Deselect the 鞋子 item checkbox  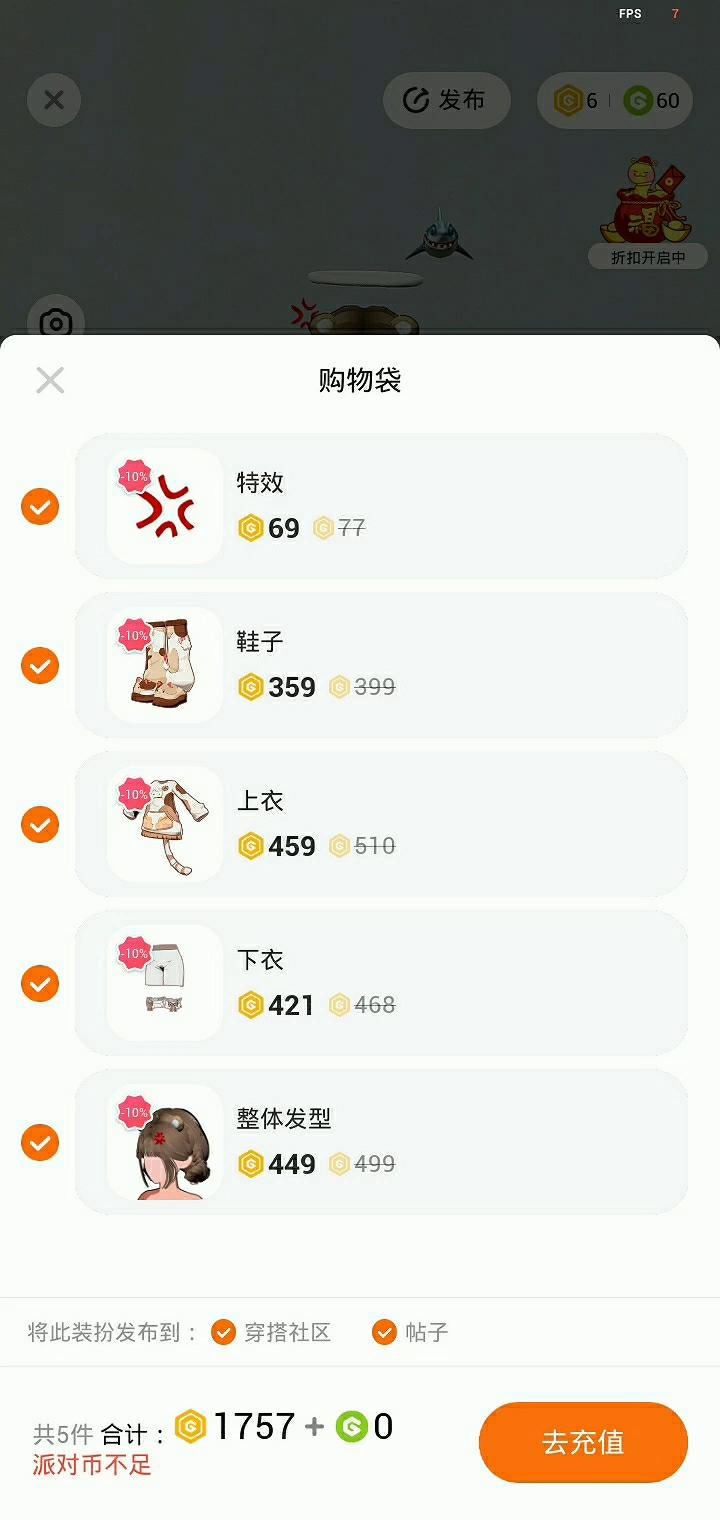pos(40,665)
